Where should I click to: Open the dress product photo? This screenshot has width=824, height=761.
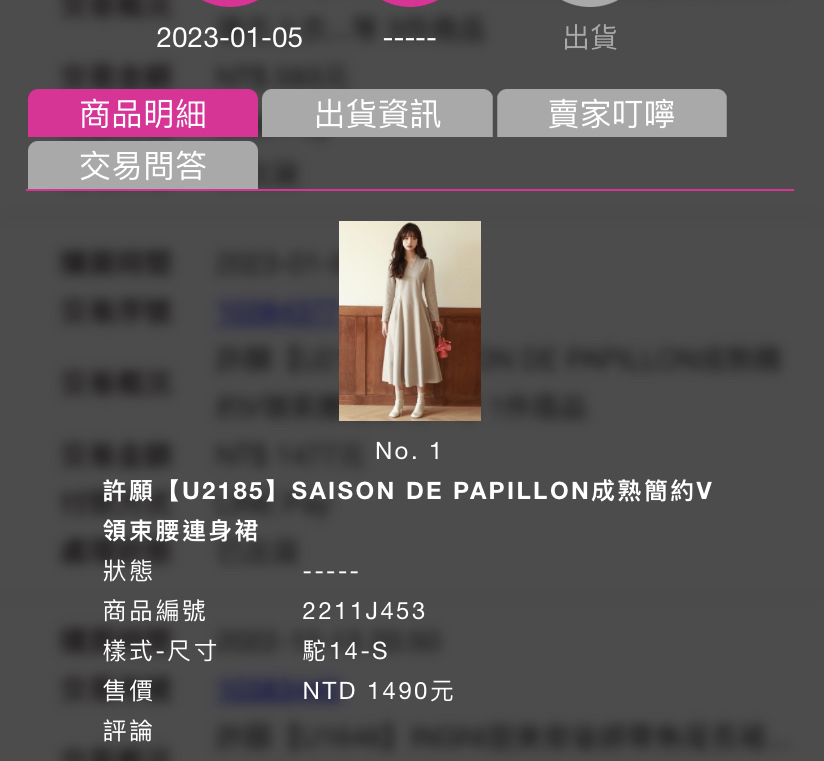410,321
